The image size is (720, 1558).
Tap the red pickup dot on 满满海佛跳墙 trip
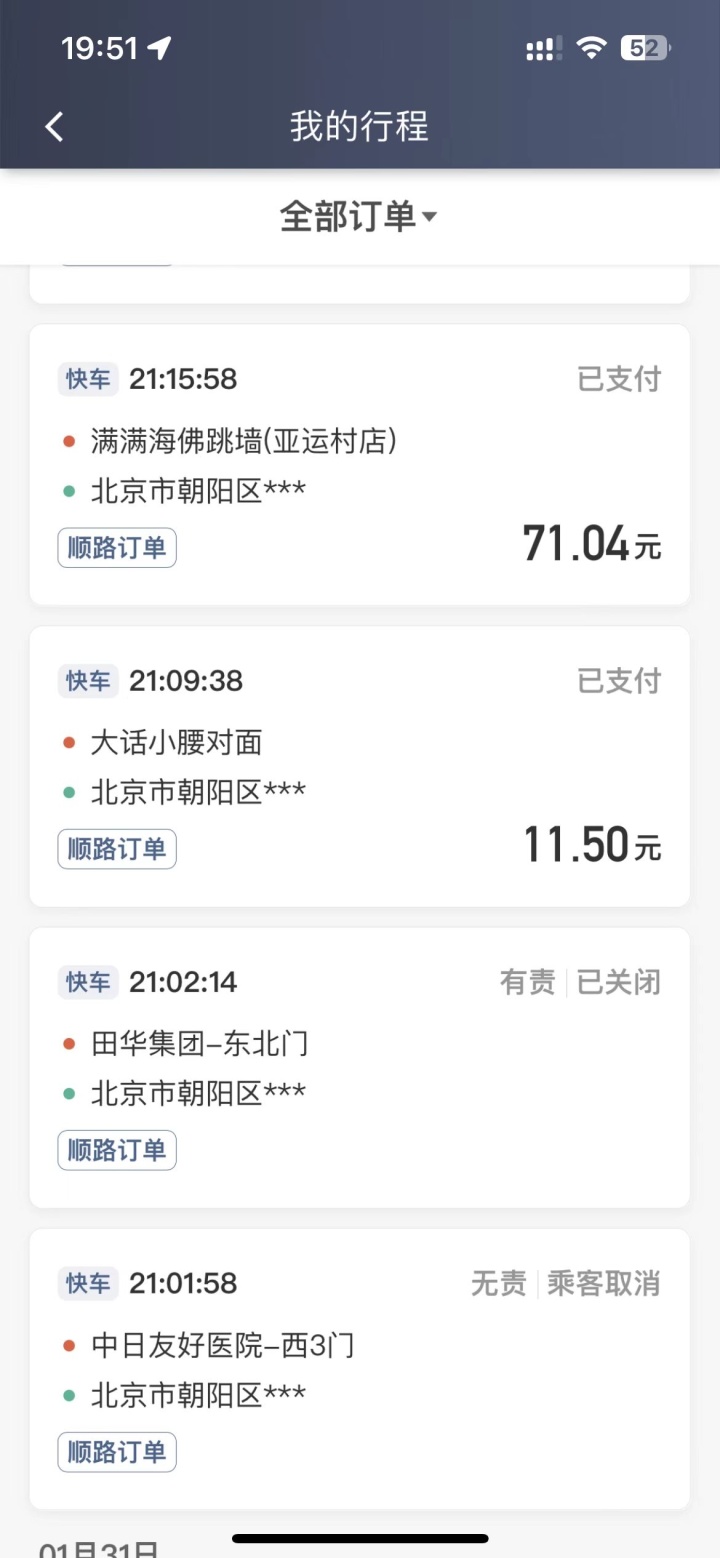(68, 437)
